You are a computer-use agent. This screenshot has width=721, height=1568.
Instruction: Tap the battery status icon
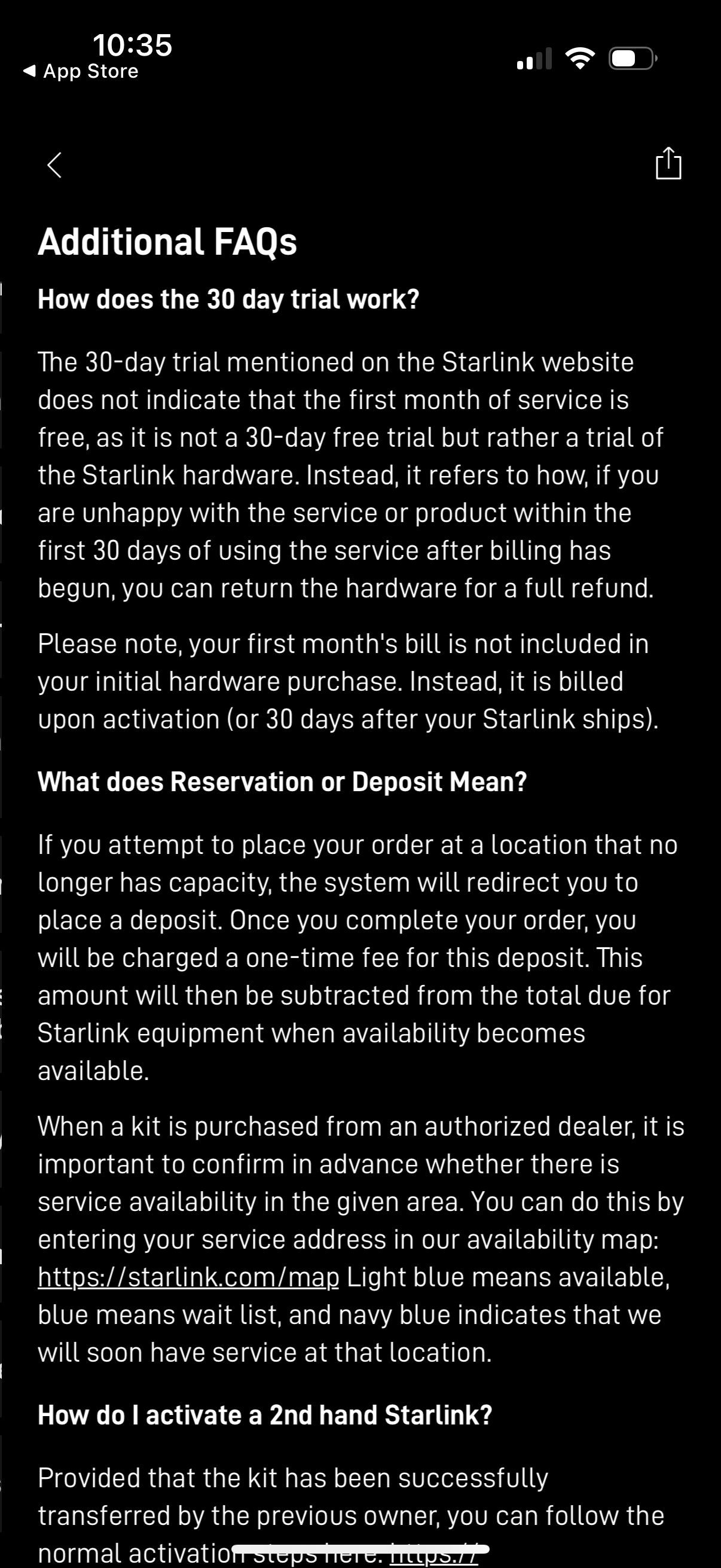pyautogui.click(x=631, y=57)
